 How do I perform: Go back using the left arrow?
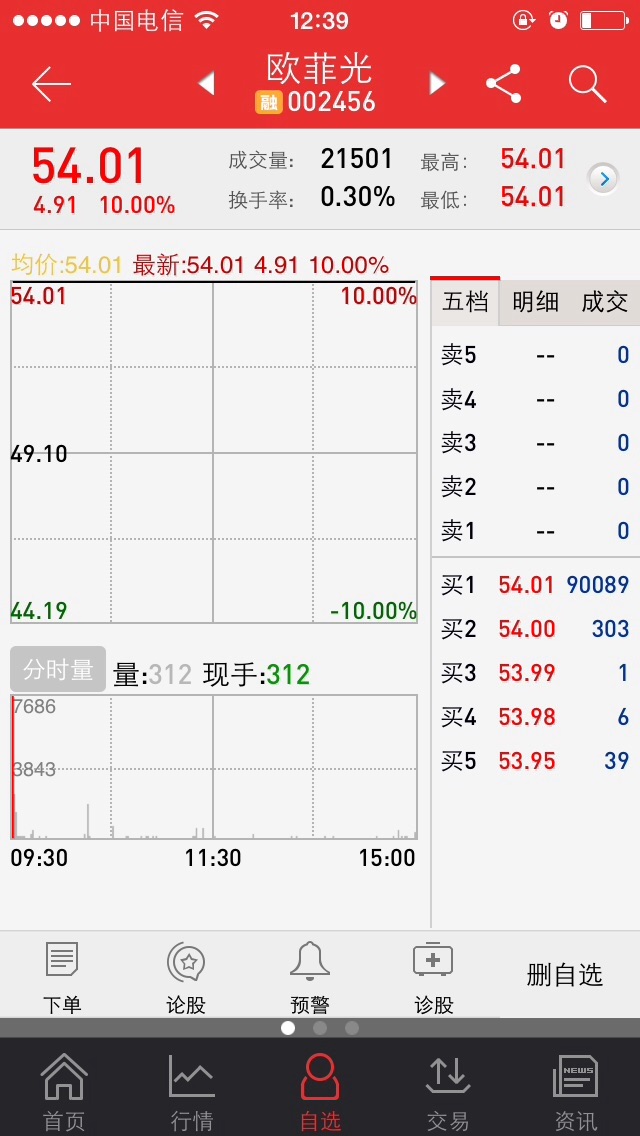pyautogui.click(x=51, y=85)
